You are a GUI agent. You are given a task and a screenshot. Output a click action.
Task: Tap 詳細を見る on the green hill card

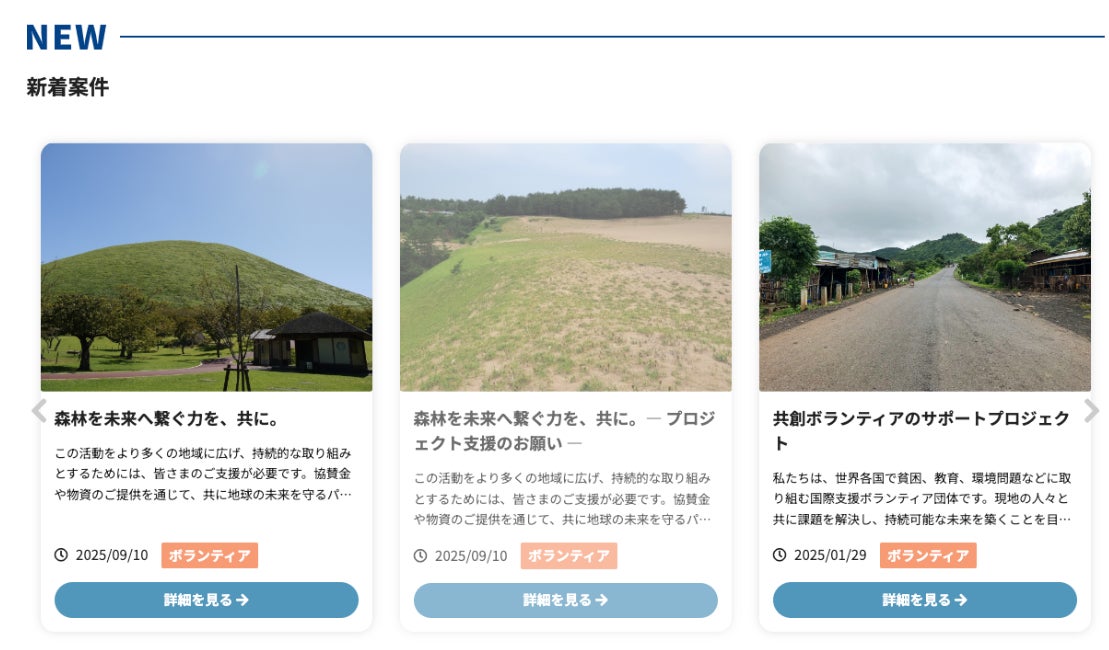[x=206, y=600]
